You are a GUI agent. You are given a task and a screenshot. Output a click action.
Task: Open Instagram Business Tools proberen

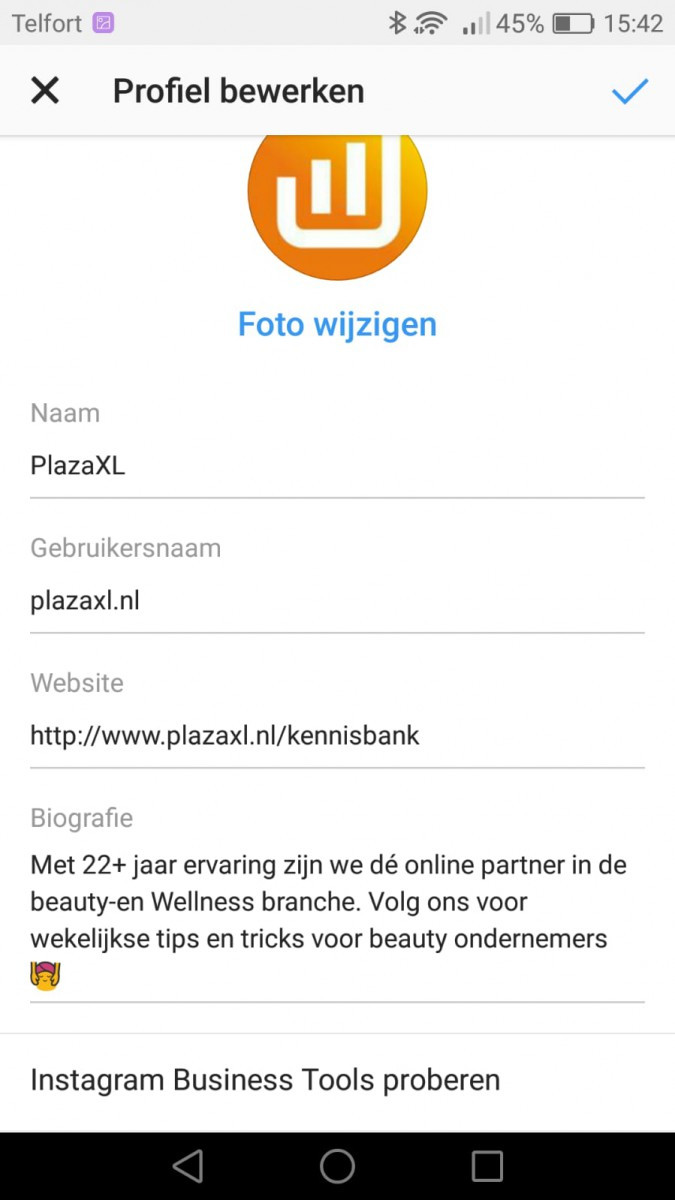[265, 1080]
